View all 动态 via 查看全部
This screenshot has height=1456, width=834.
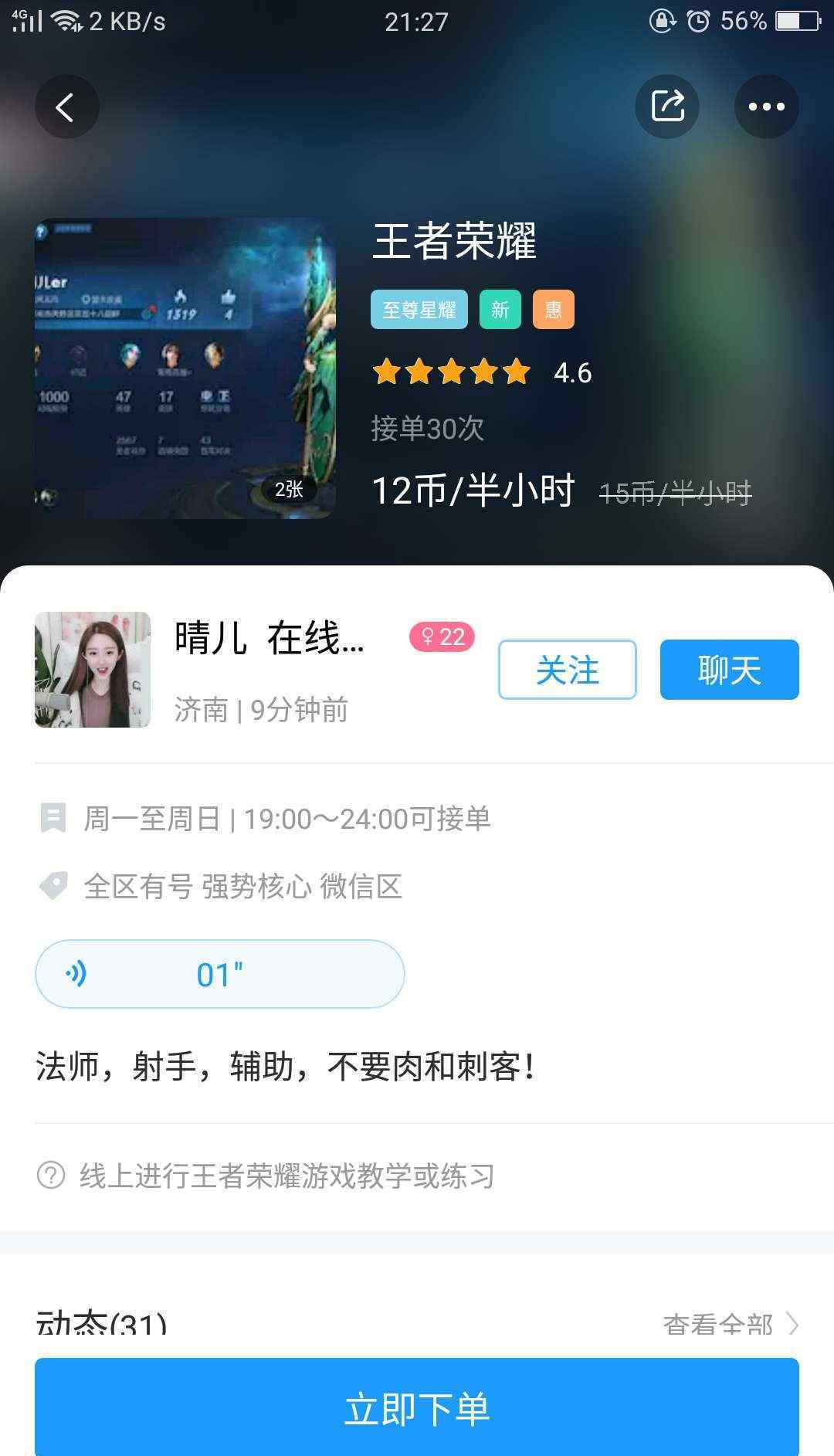coord(730,1323)
